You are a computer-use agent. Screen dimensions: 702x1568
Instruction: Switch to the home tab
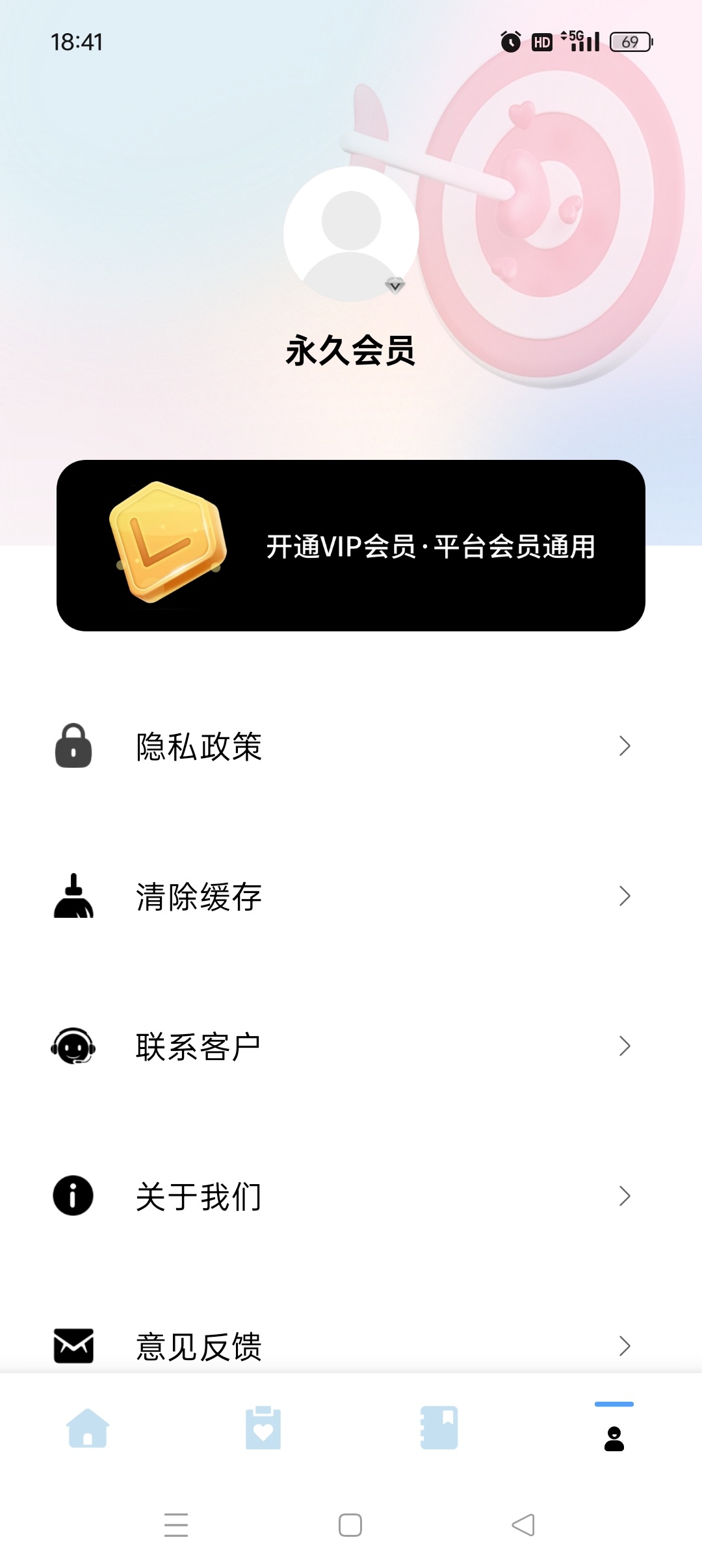[x=88, y=1428]
